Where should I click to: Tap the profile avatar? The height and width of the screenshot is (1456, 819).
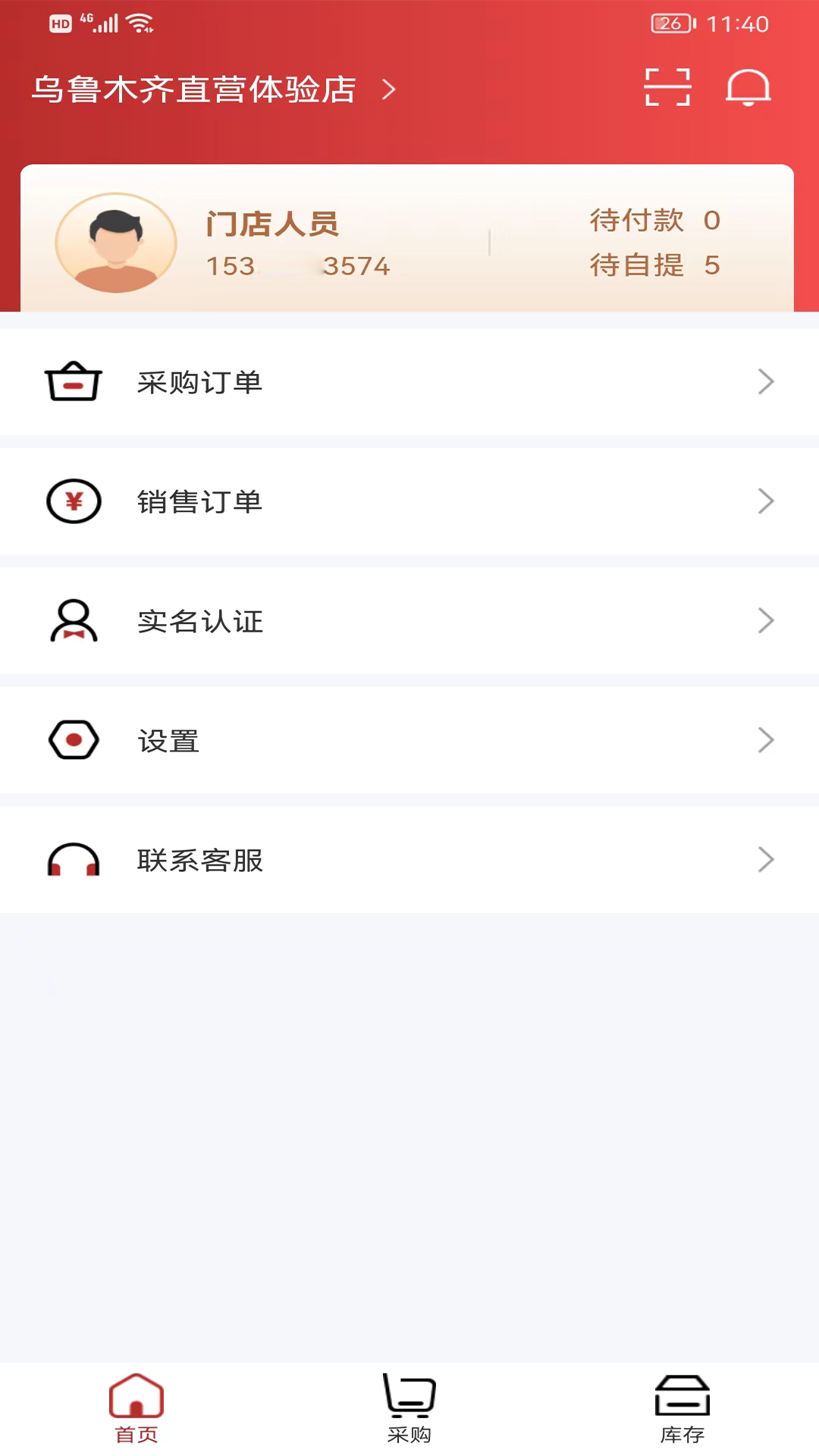point(116,243)
